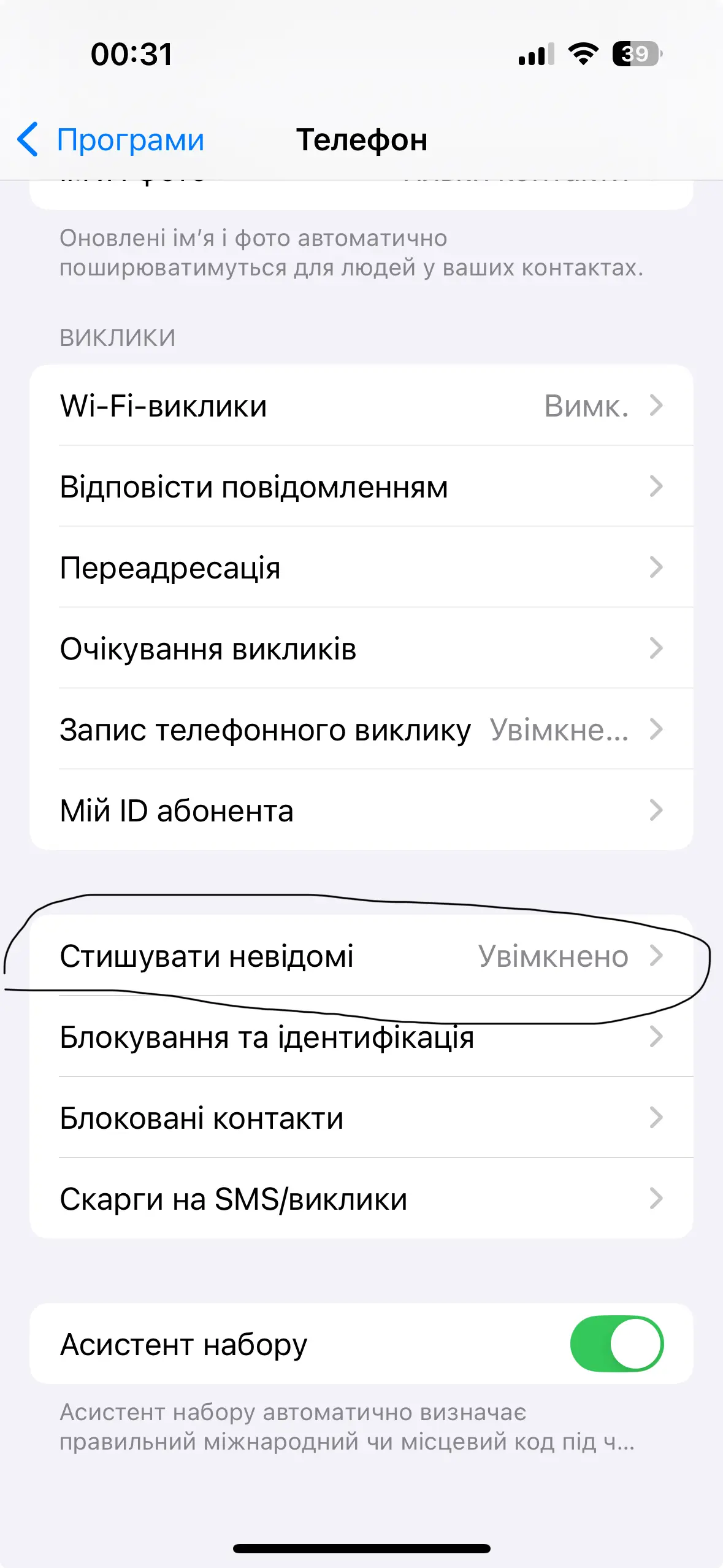This screenshot has height=1568, width=723.
Task: Go back to Програми settings
Action: 110,140
